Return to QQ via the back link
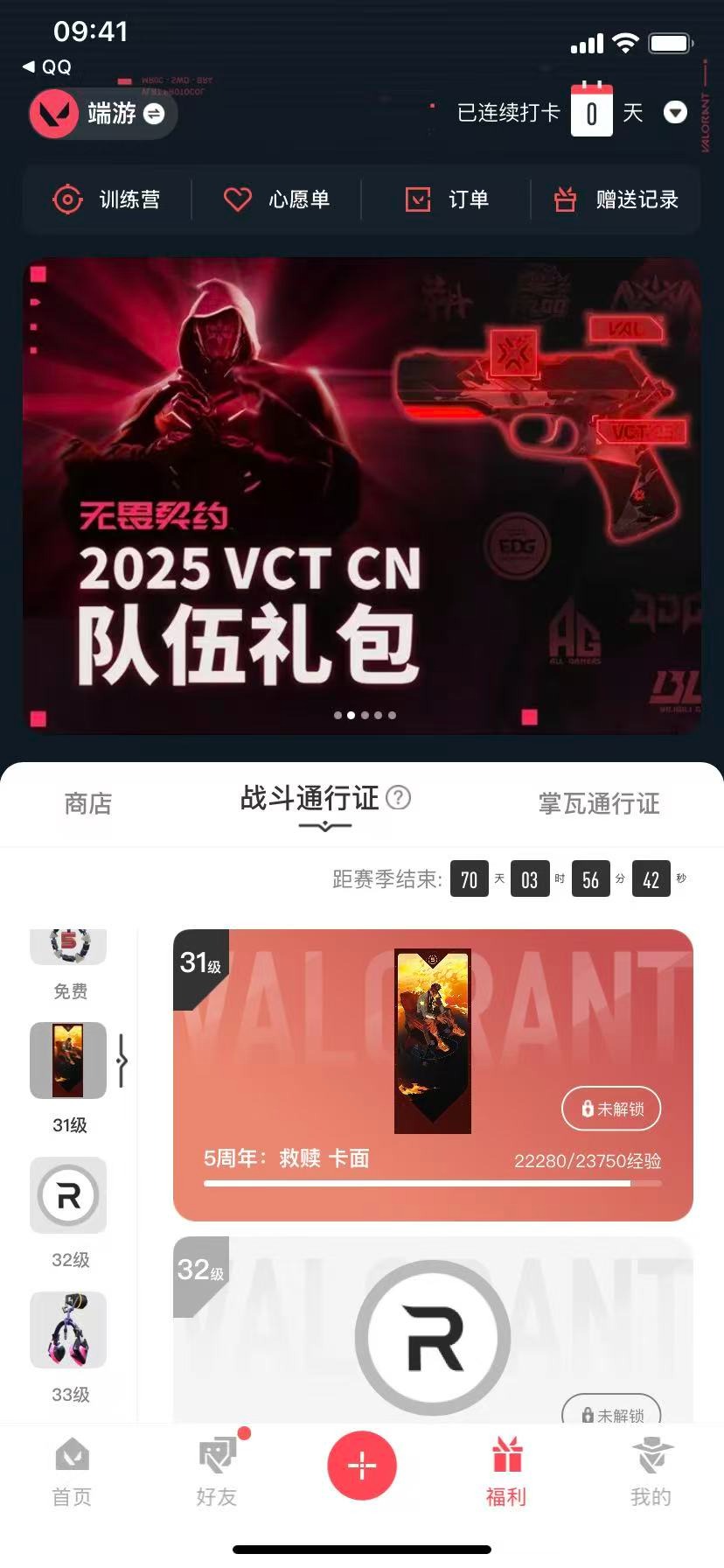The height and width of the screenshot is (1568, 724). click(x=47, y=66)
